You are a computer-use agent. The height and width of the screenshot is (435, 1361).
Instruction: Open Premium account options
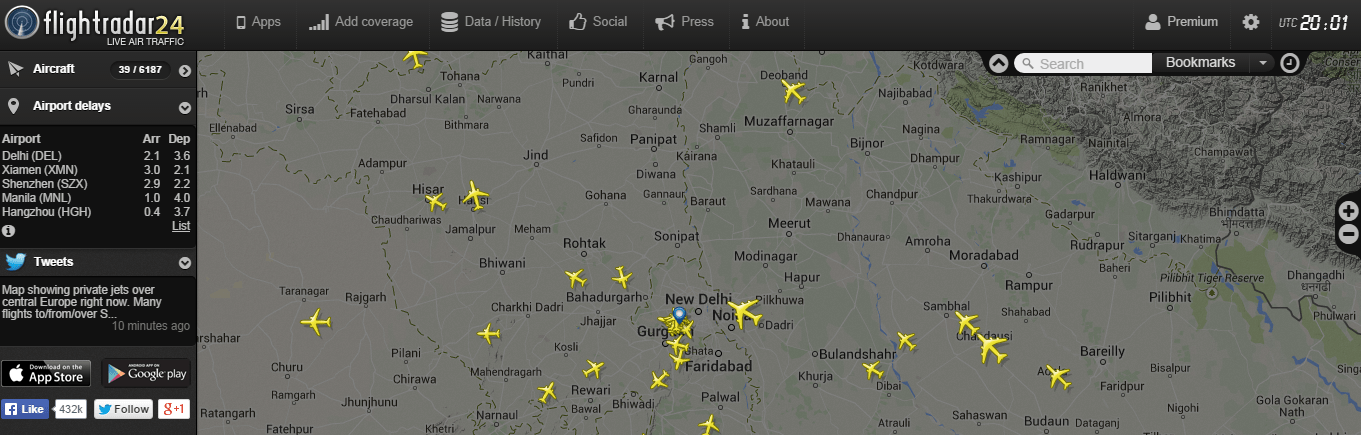point(1181,21)
